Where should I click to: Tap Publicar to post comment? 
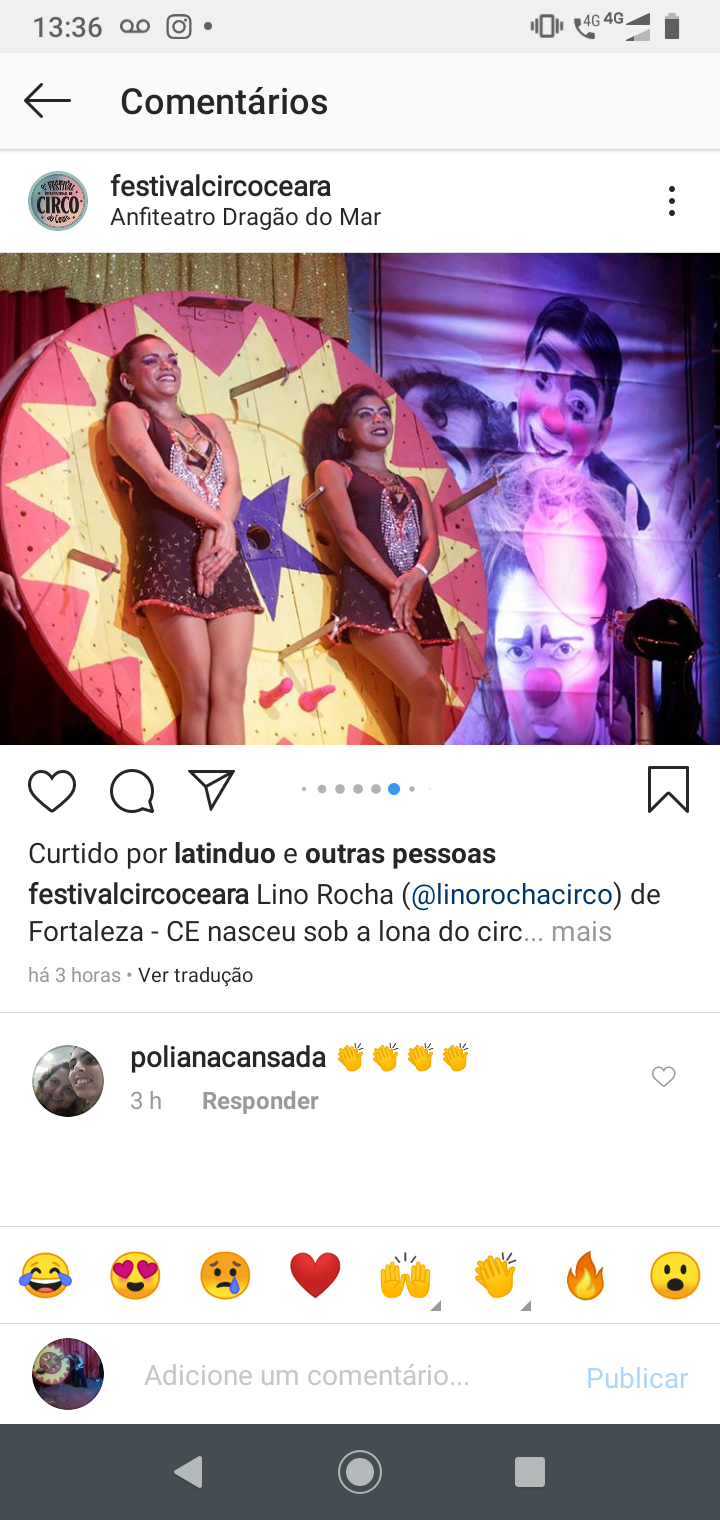[637, 1378]
